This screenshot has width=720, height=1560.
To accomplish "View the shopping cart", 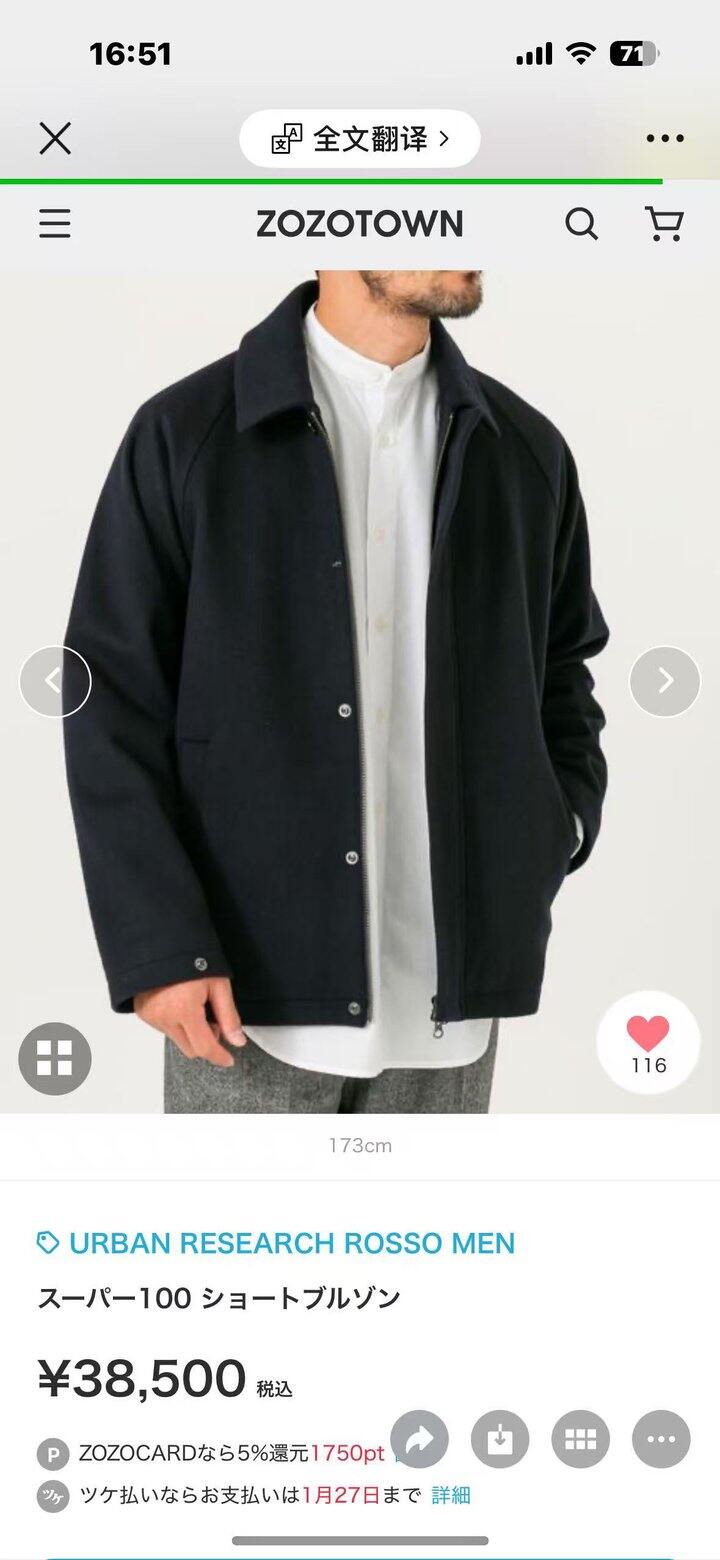I will pos(664,224).
